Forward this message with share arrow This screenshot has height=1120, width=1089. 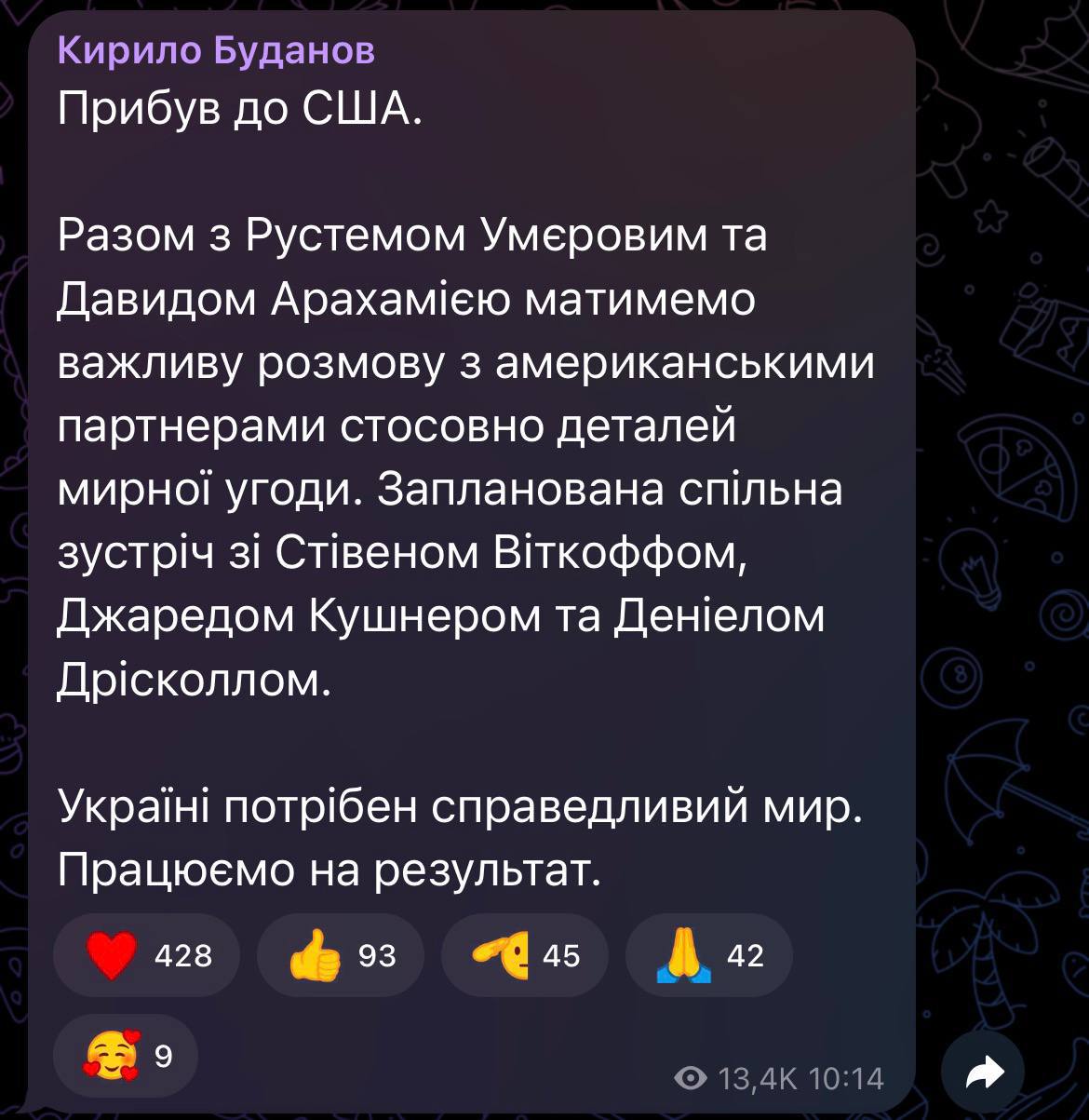983,1073
